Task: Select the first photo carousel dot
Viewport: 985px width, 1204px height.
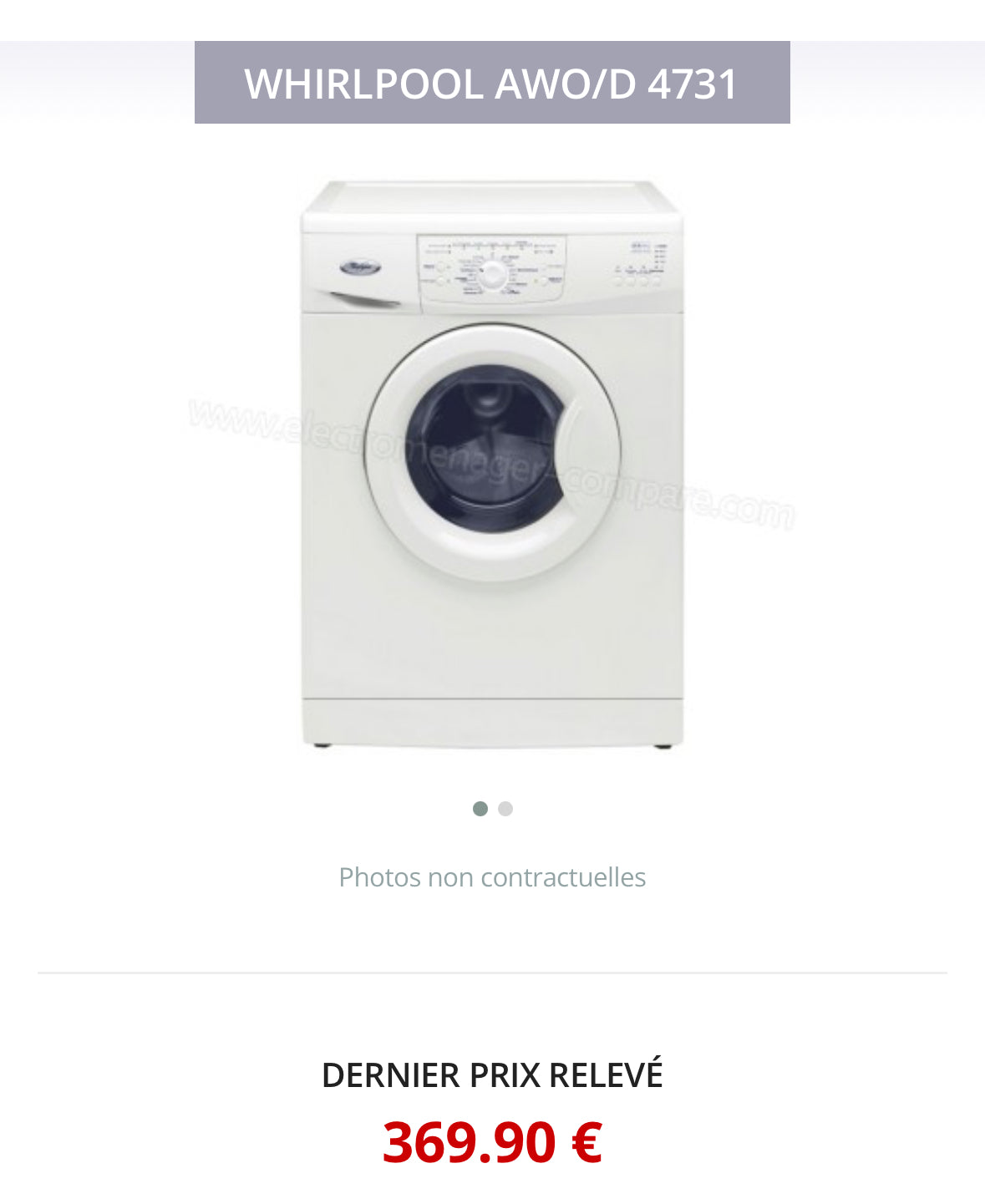Action: click(480, 809)
